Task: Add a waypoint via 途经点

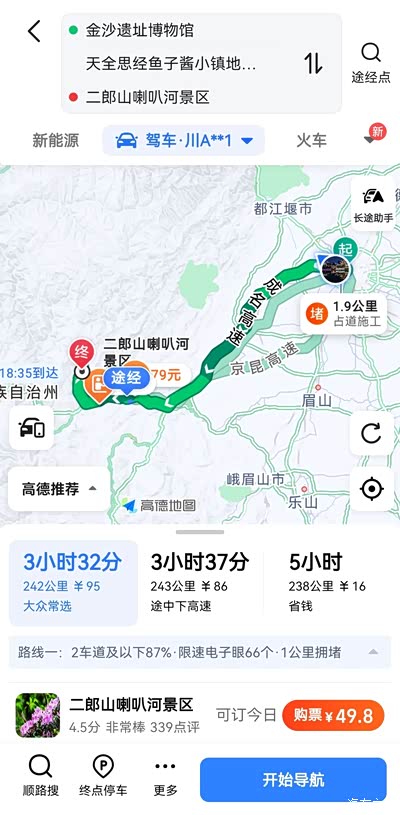Action: [x=371, y=63]
